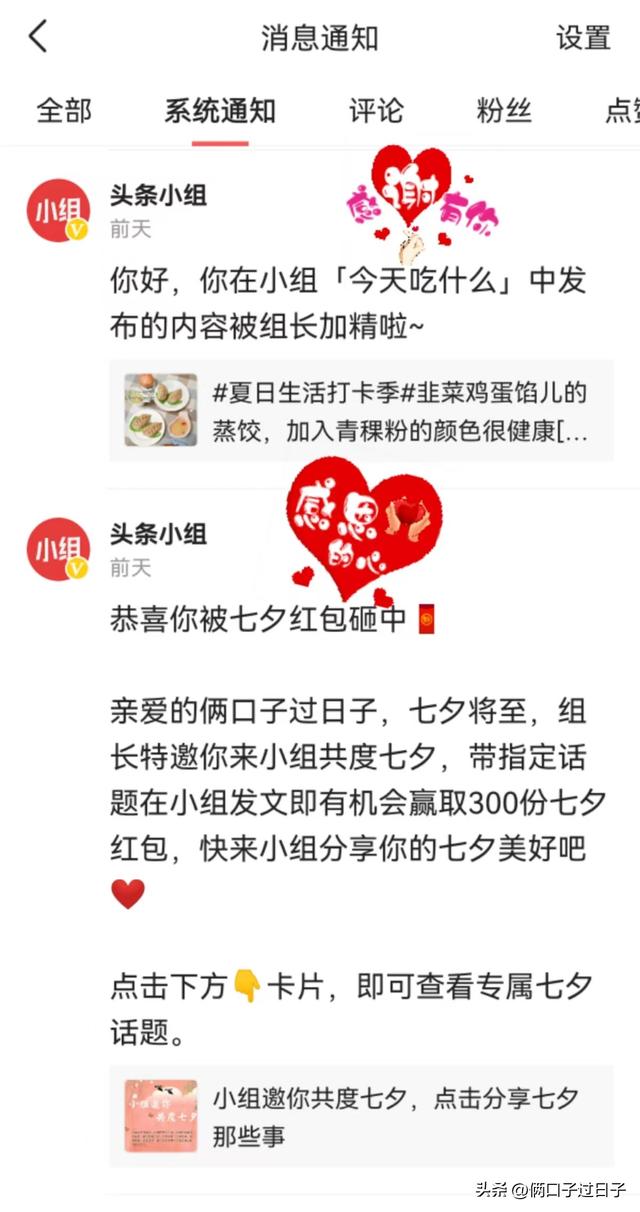
Task: Switch to the 全部 tab
Action: pyautogui.click(x=64, y=111)
